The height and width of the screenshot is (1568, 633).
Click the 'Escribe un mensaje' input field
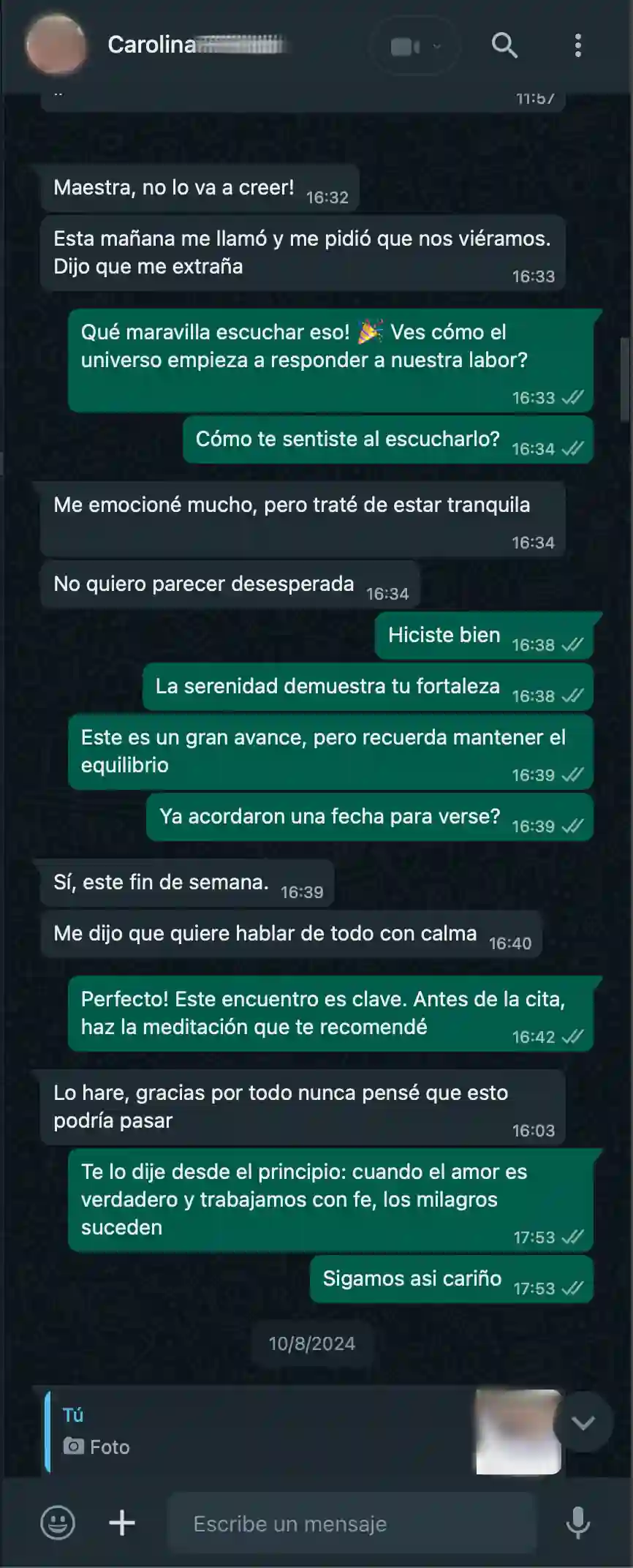pos(351,1523)
